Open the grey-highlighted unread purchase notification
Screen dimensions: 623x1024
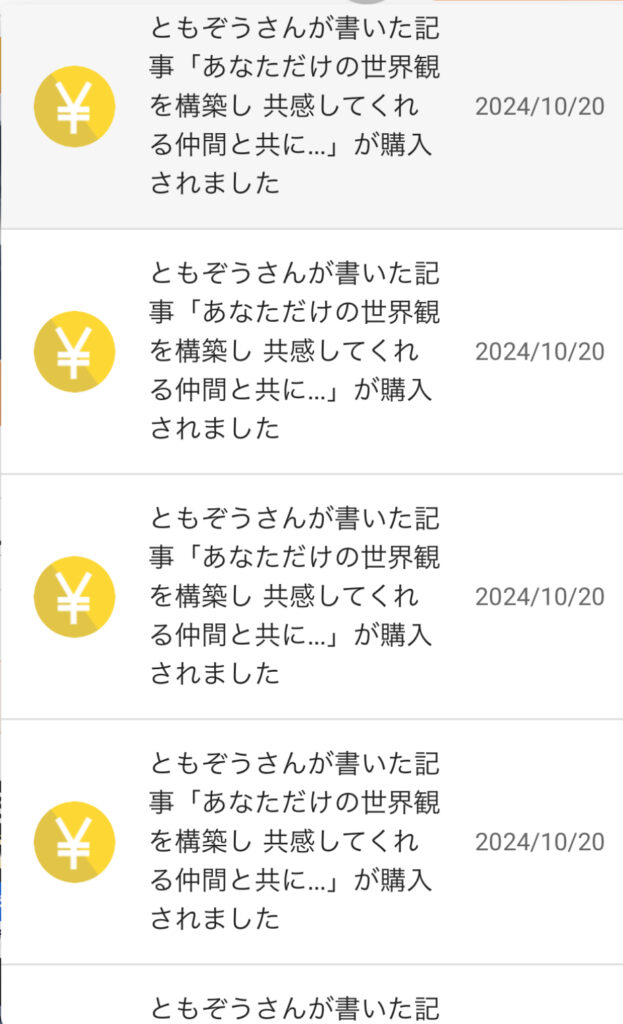pos(312,114)
